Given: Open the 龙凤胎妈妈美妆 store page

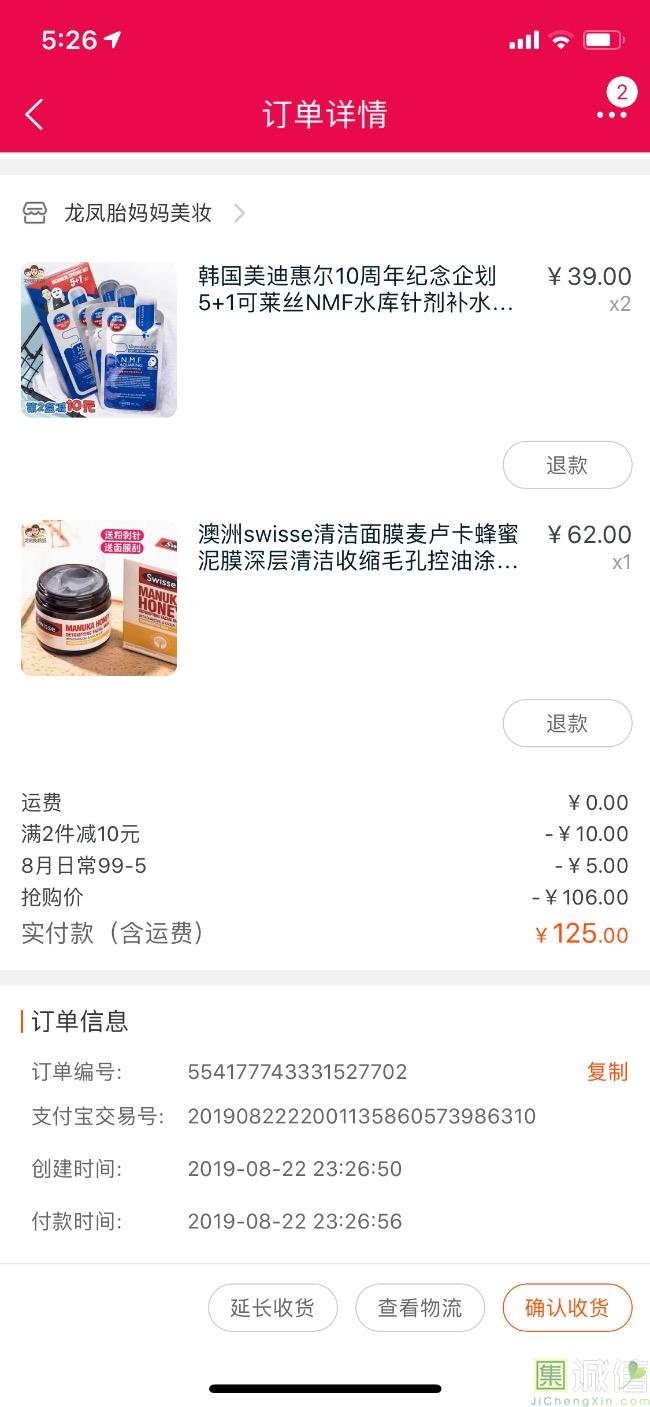Looking at the screenshot, I should pyautogui.click(x=138, y=213).
